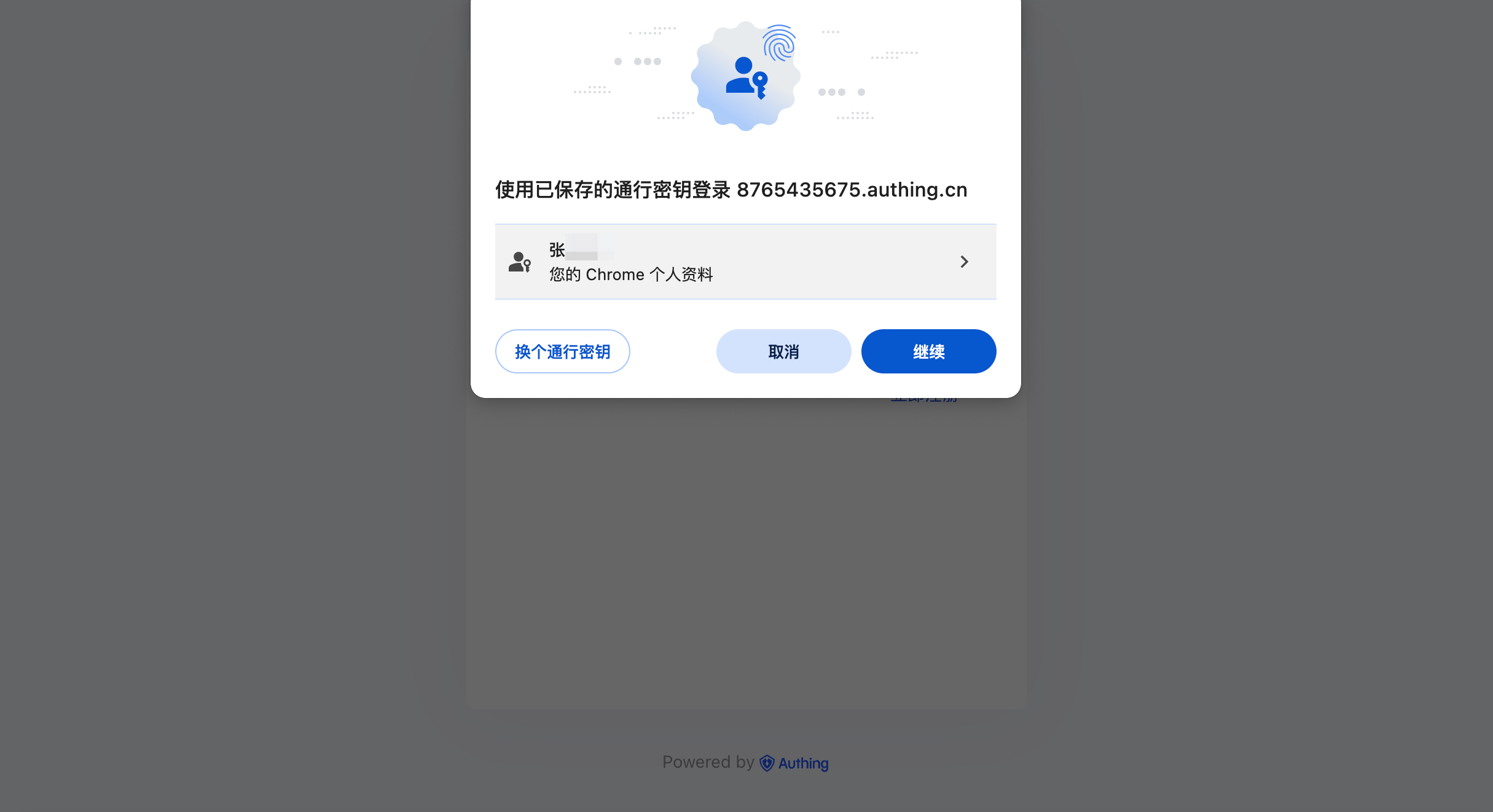Tap 换个通行密钥 to use another passkey

562,351
